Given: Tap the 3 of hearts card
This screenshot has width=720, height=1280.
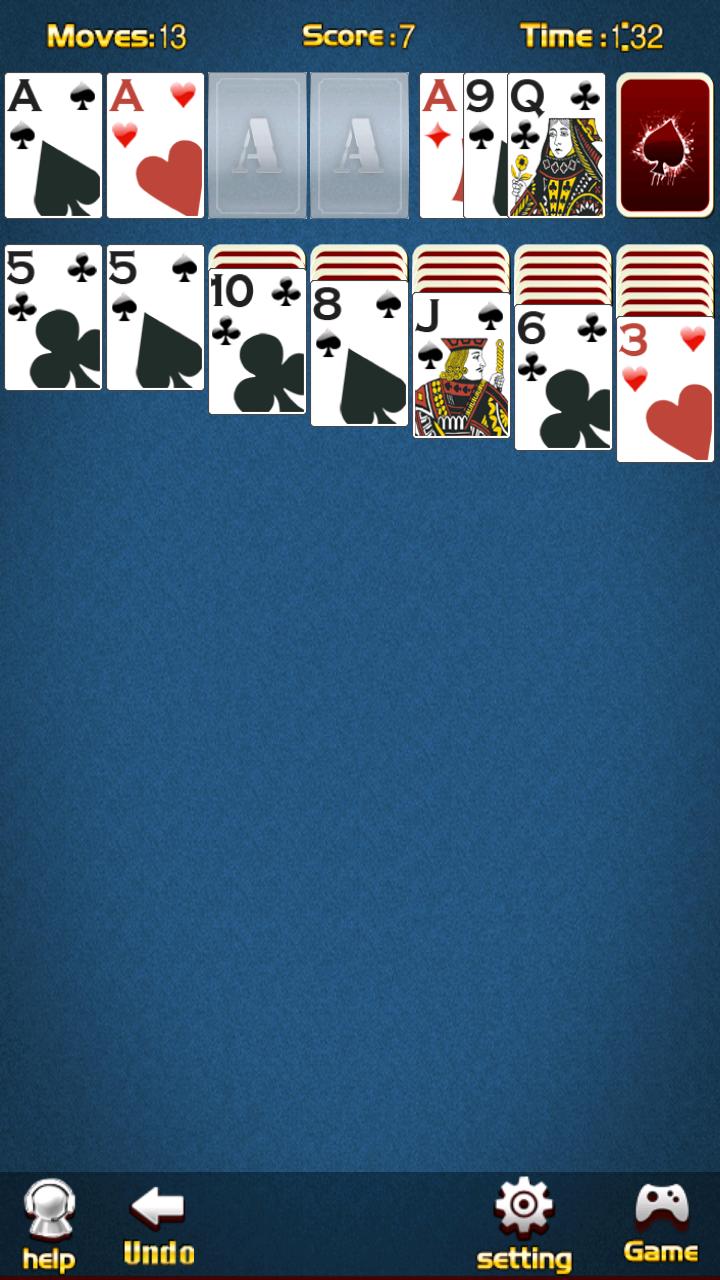Looking at the screenshot, I should (665, 390).
